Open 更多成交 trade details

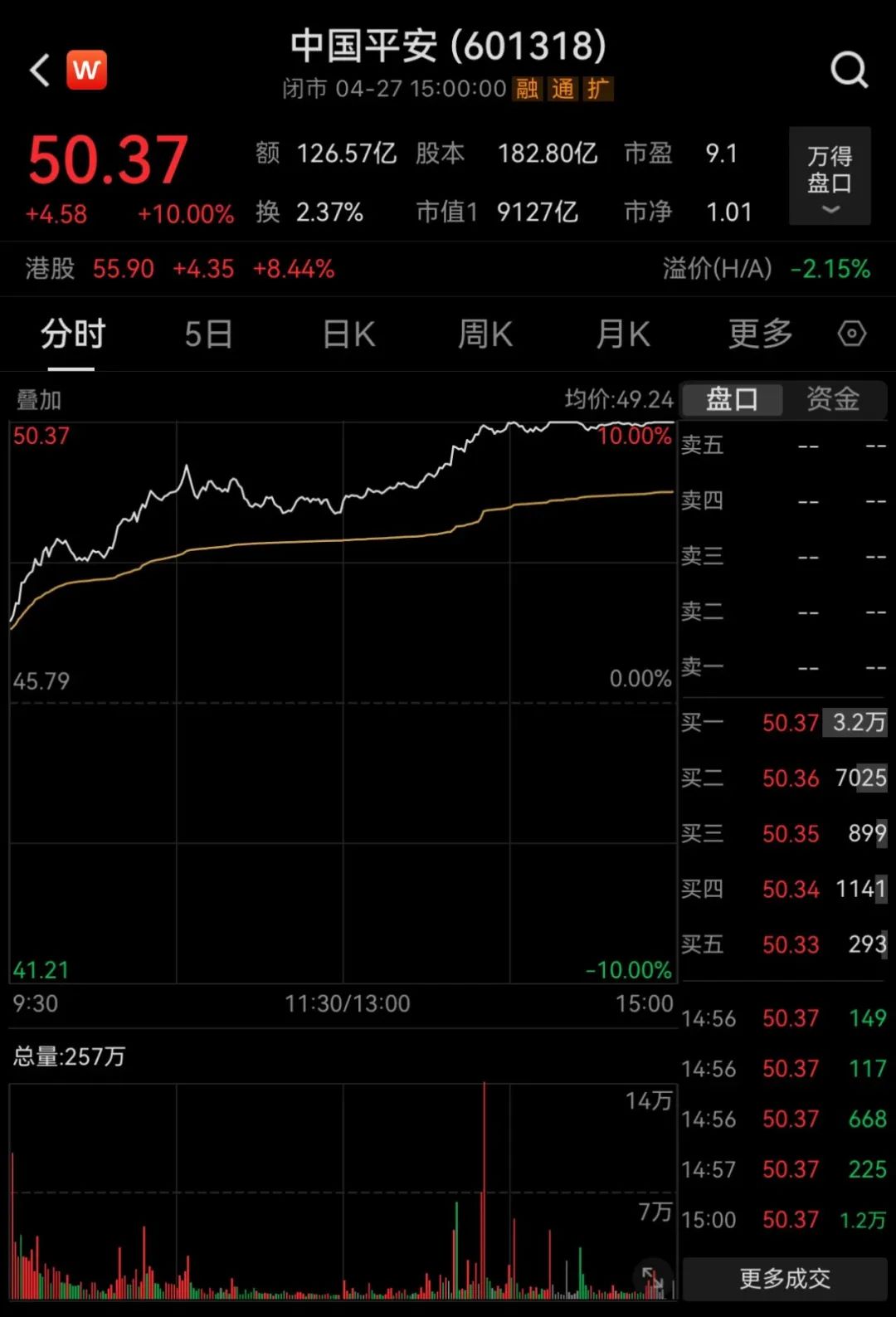(x=784, y=1278)
